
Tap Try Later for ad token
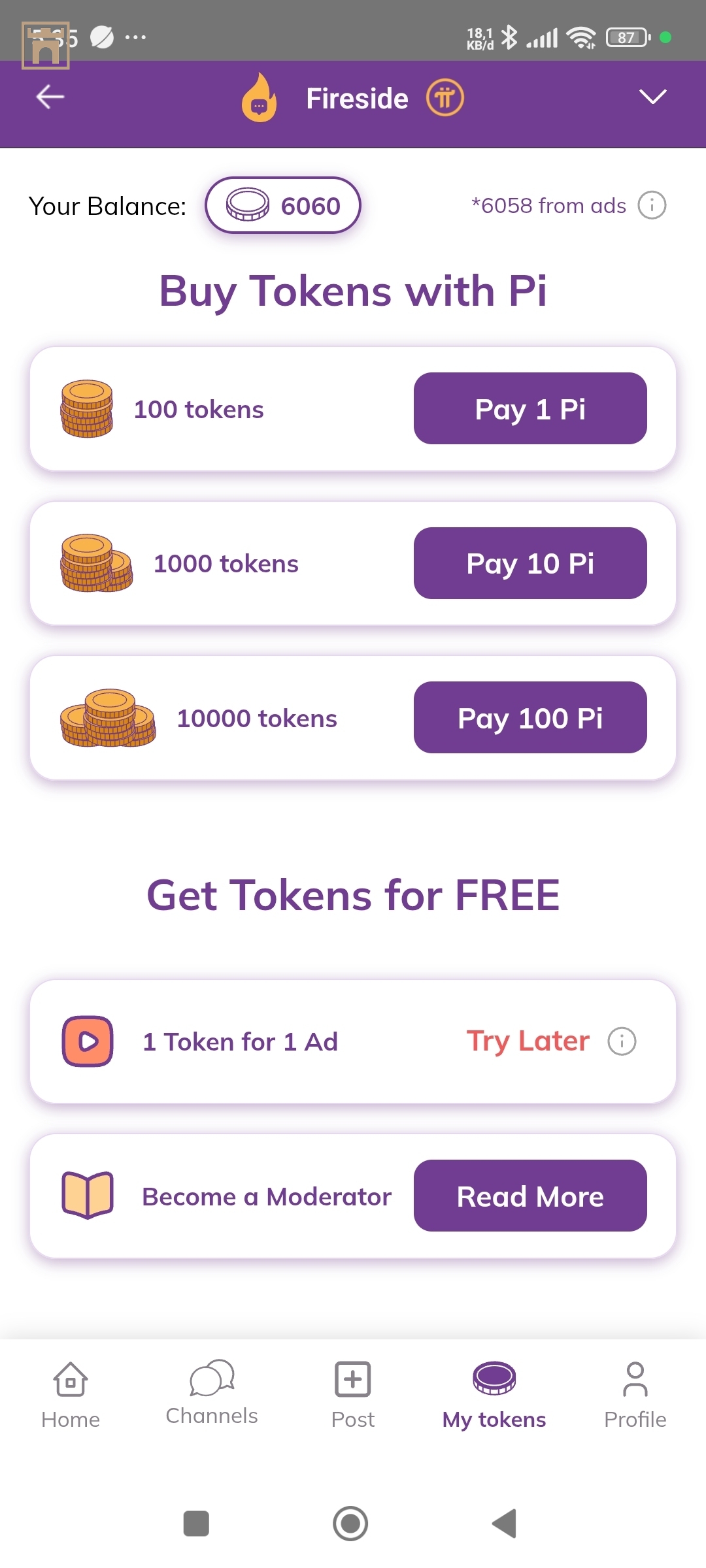point(528,1041)
